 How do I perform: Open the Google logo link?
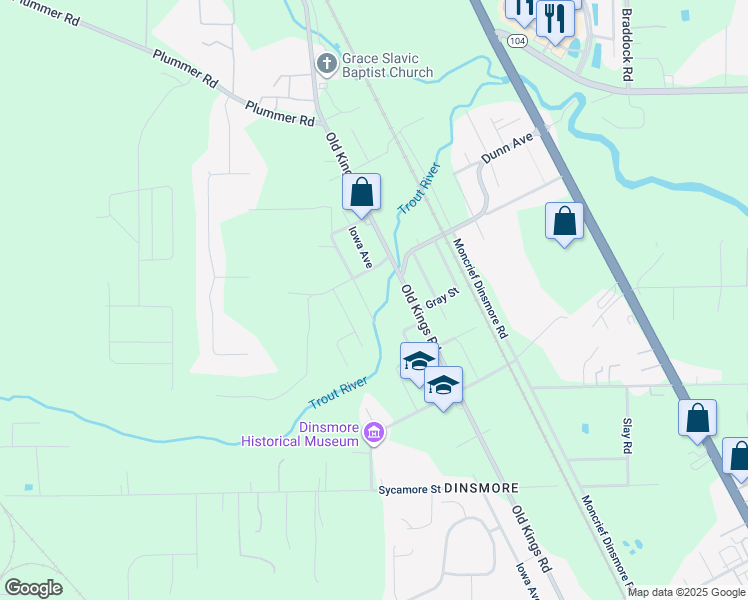(33, 588)
